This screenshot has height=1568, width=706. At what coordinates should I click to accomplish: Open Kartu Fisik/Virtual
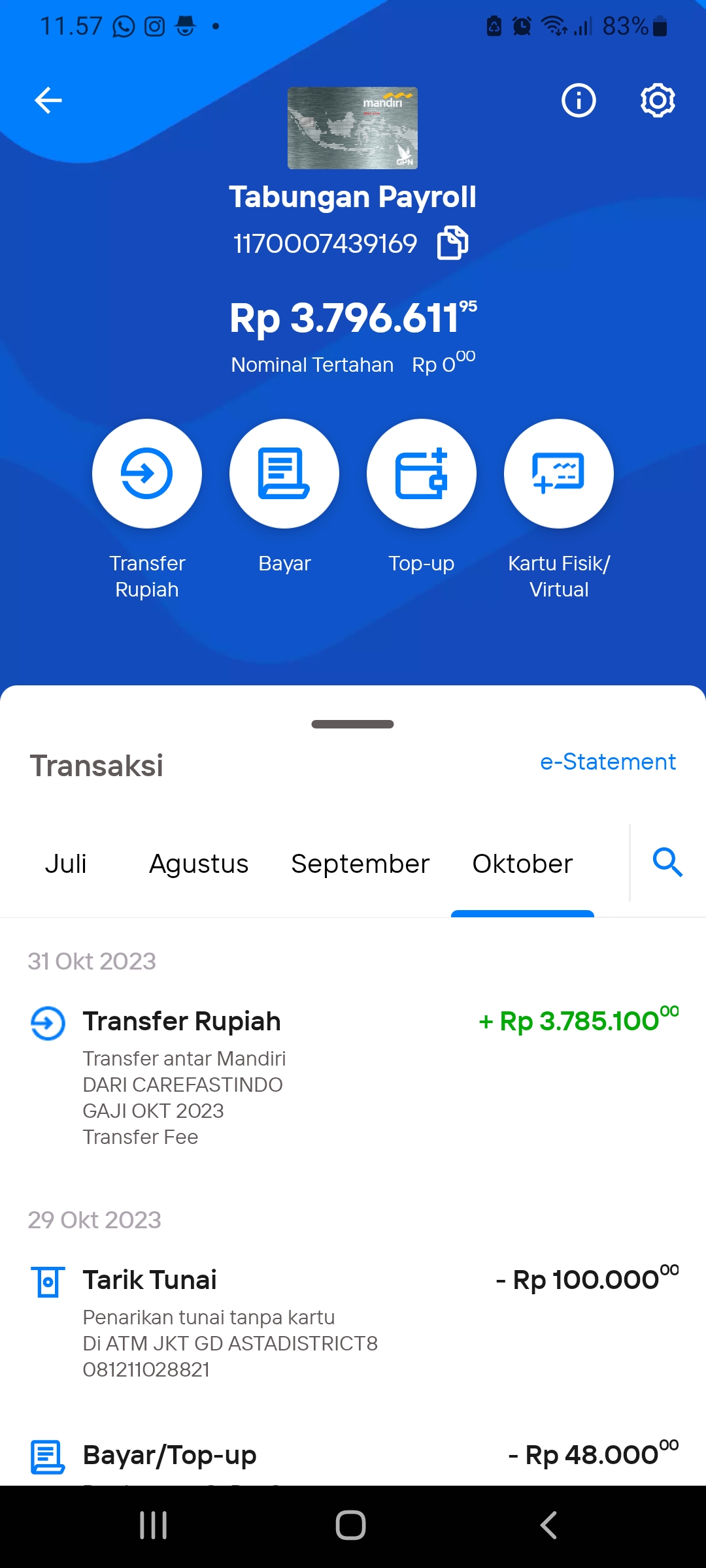(559, 474)
